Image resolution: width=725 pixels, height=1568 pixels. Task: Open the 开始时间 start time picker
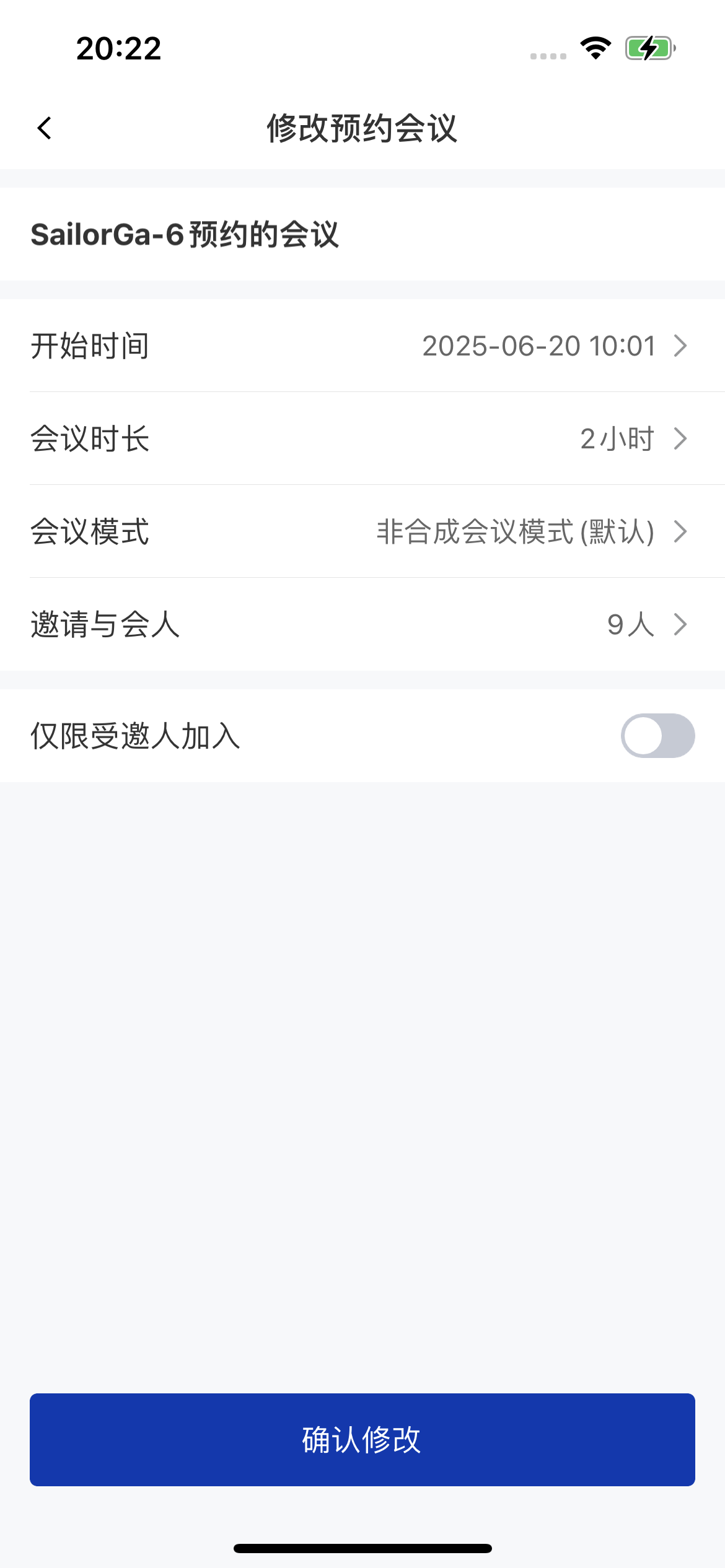[362, 346]
